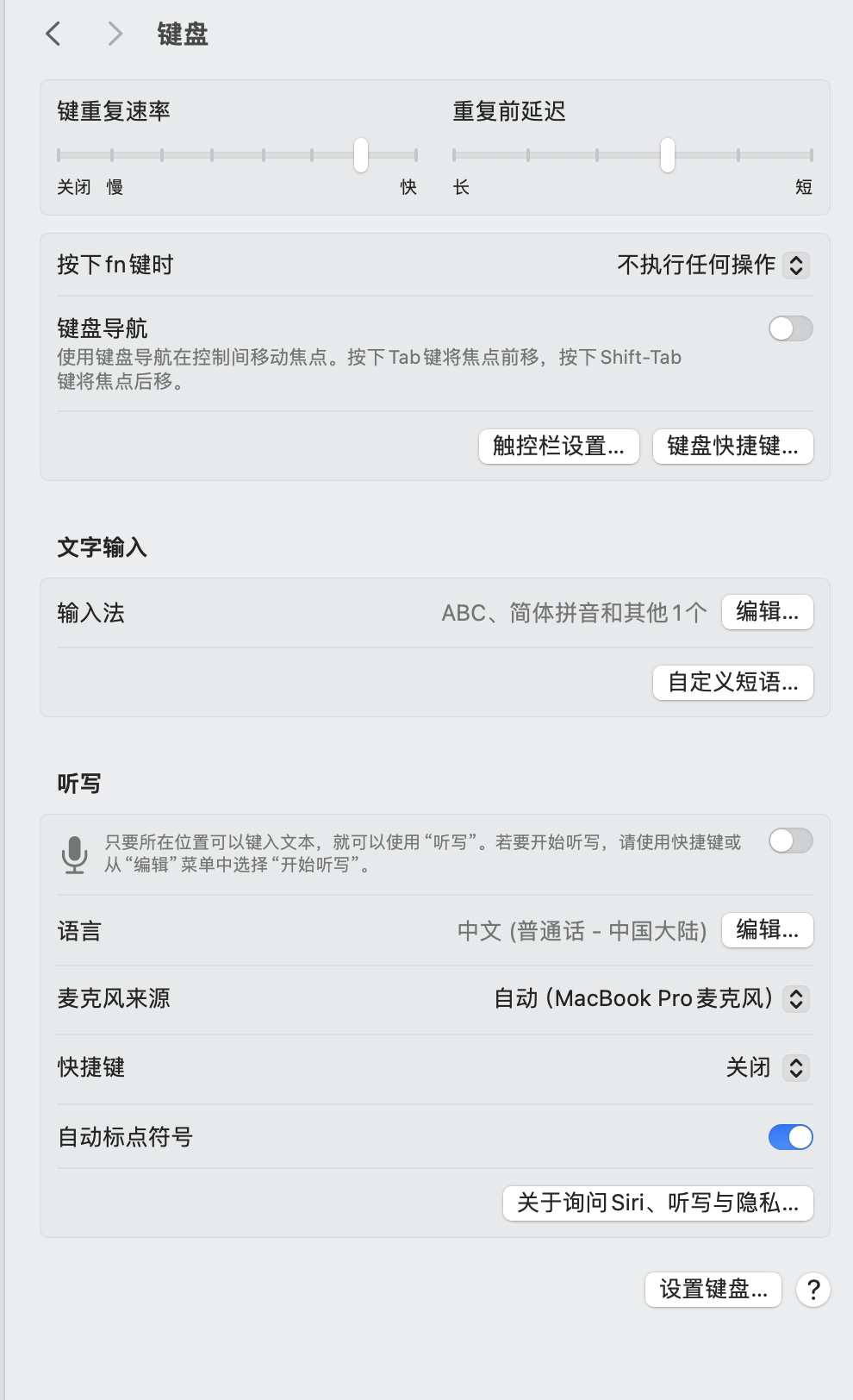Edit dictation 语言

(x=767, y=930)
